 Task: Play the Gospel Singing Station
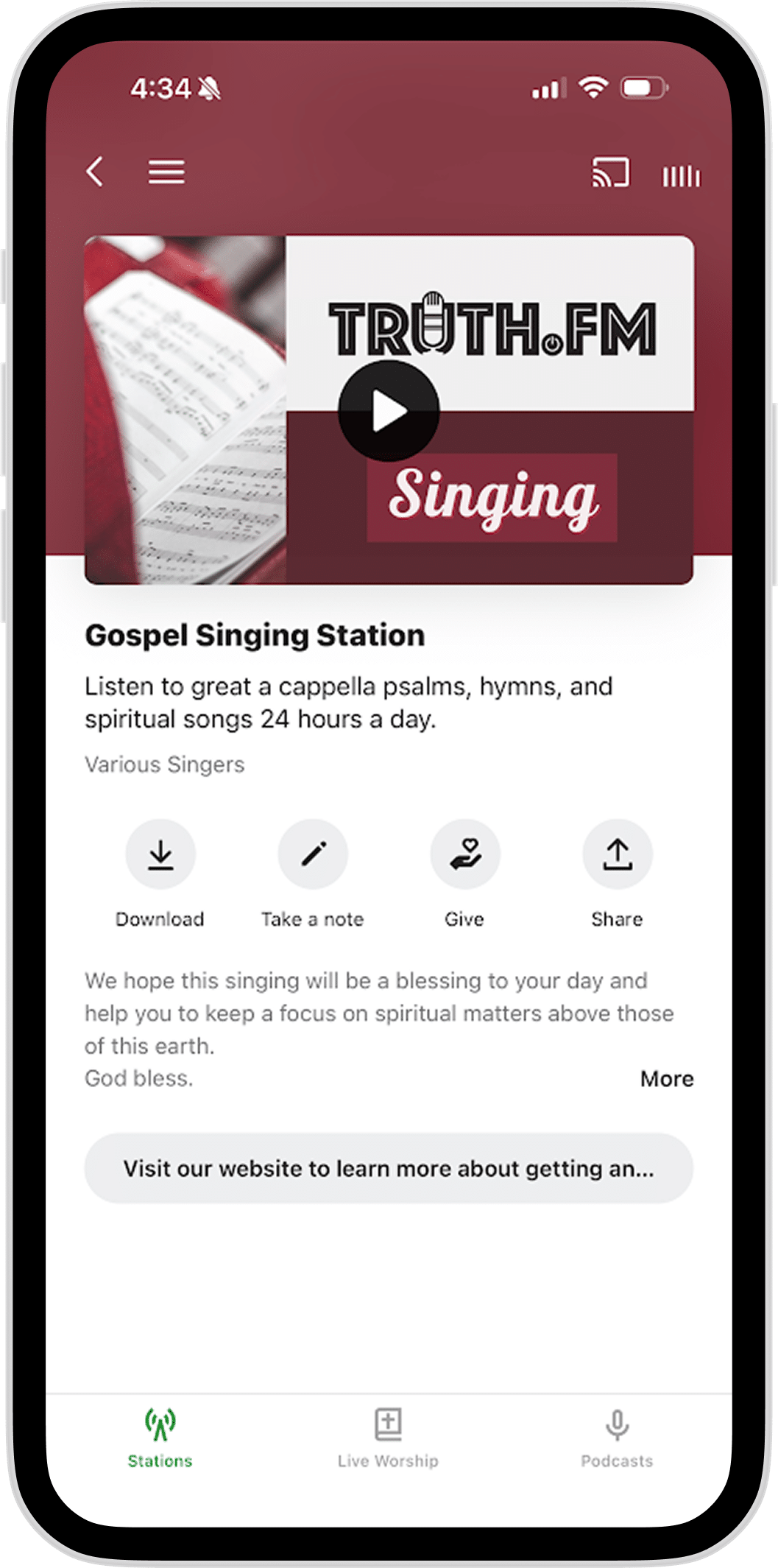pyautogui.click(x=389, y=411)
